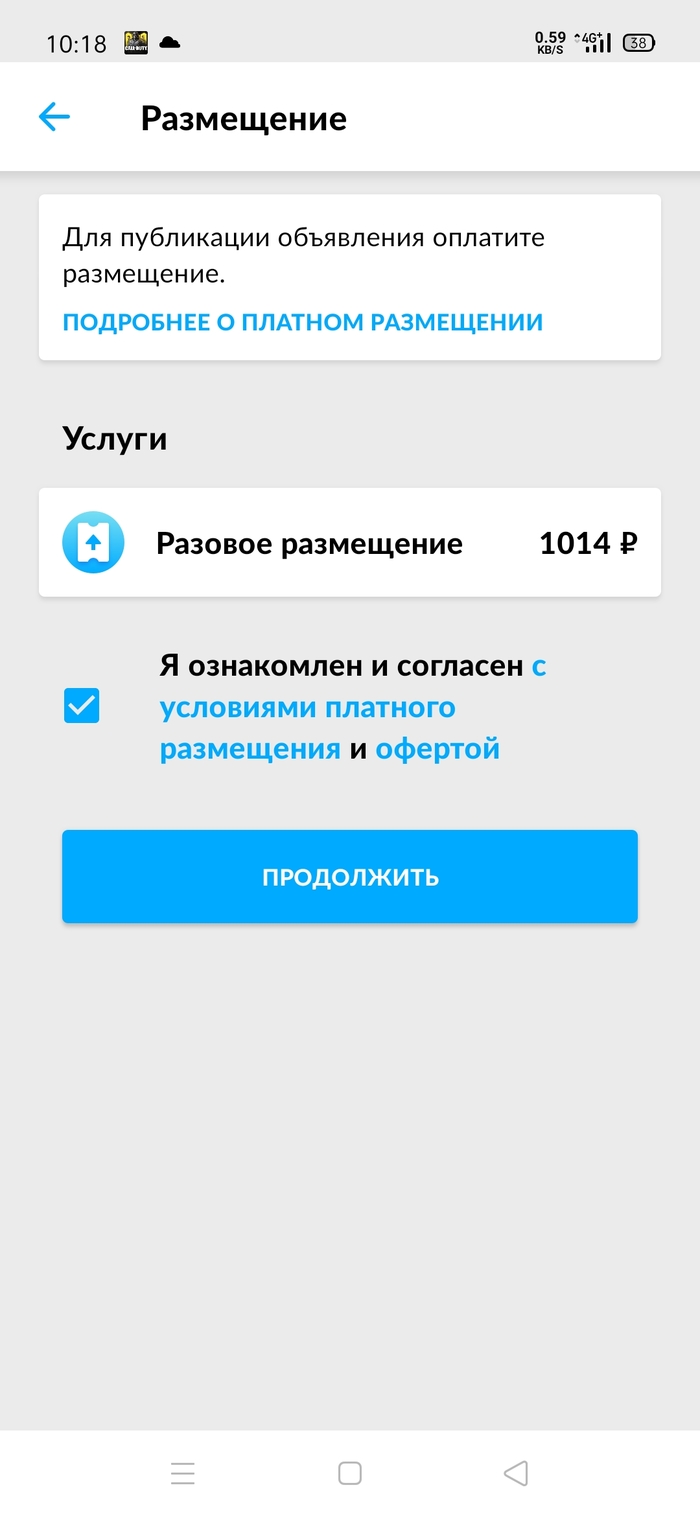The height and width of the screenshot is (1516, 700).
Task: Tap the 'Продолжить' button
Action: 349,877
